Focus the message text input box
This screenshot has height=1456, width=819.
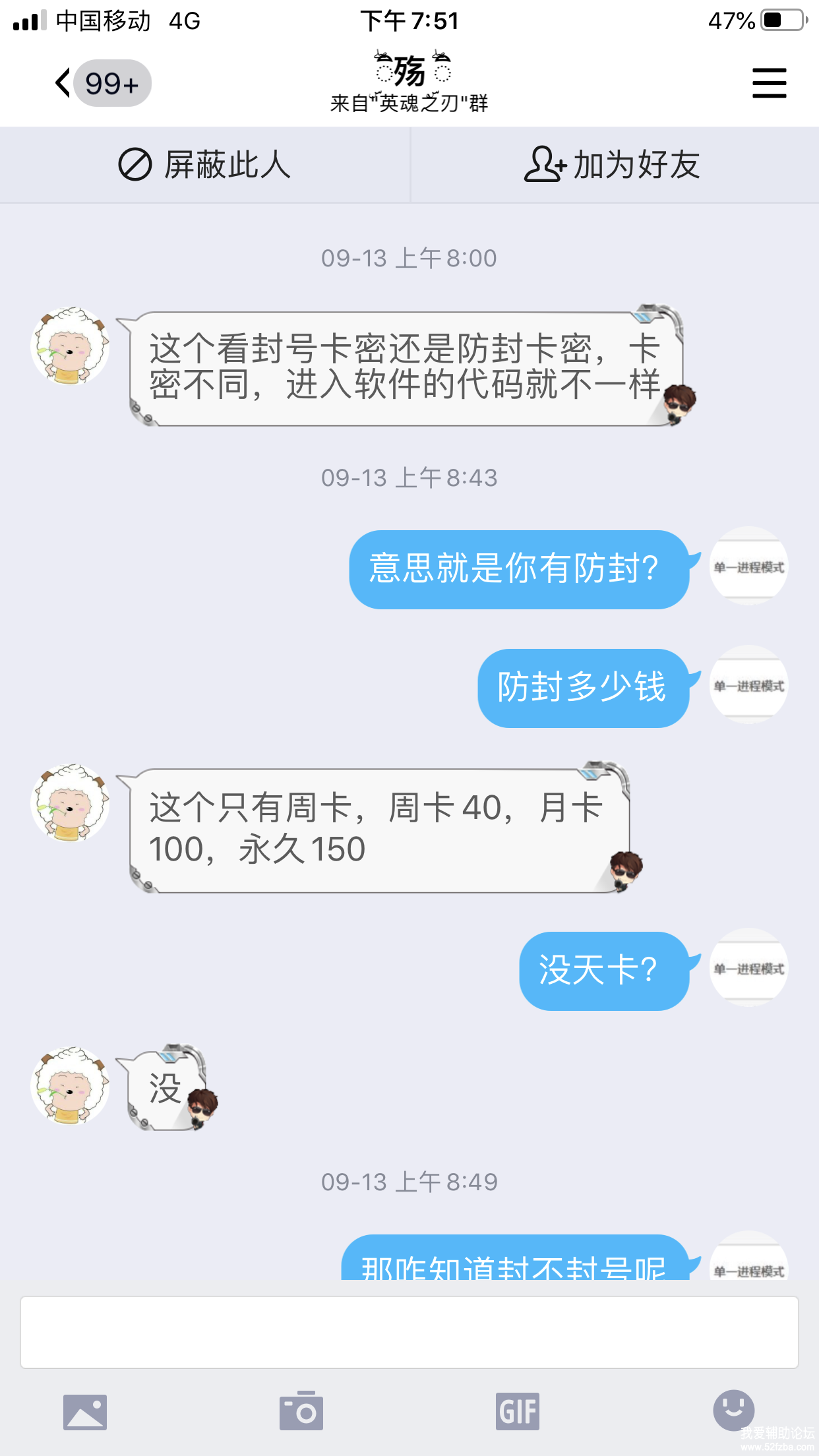click(x=409, y=1332)
